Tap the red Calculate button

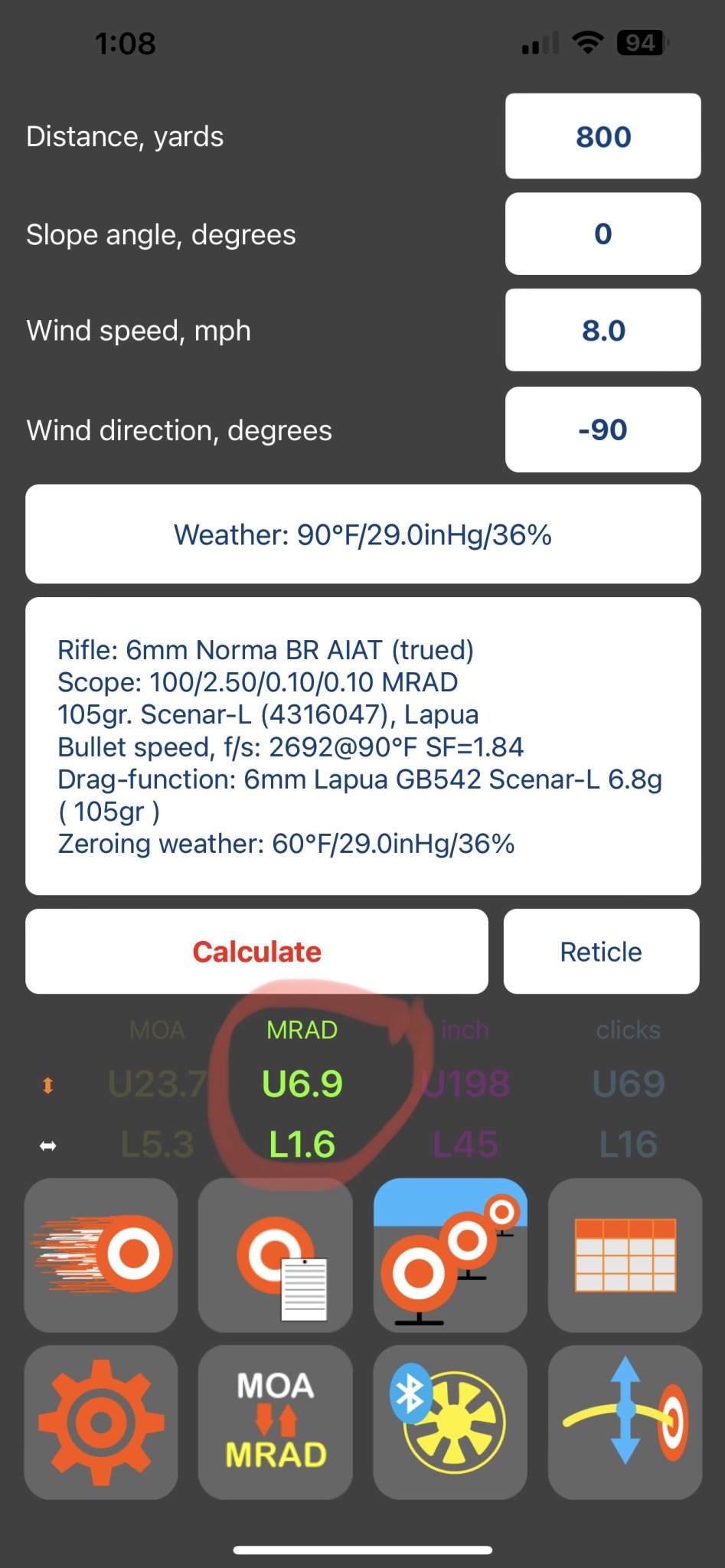pos(256,952)
